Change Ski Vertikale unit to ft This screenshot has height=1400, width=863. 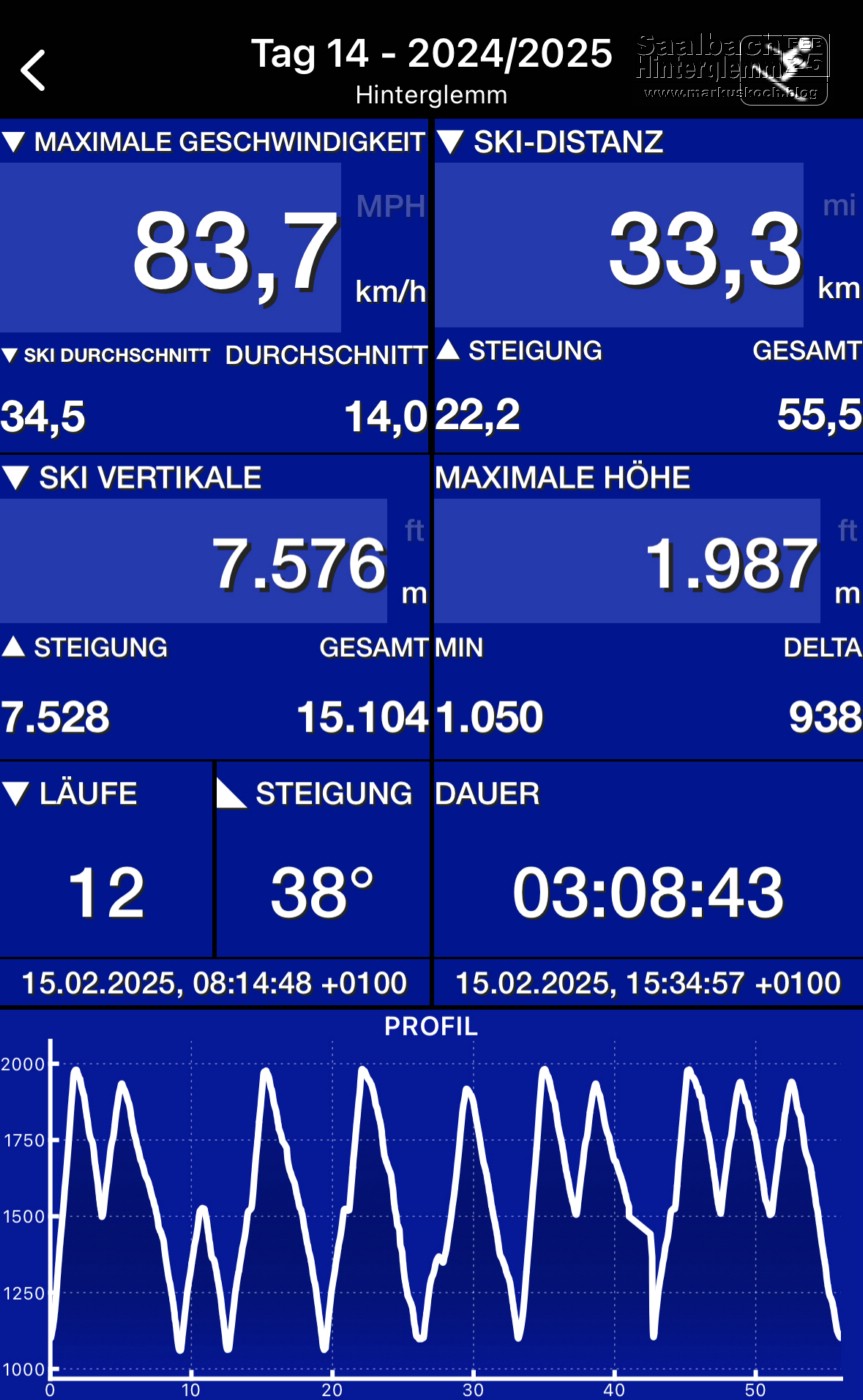[414, 531]
